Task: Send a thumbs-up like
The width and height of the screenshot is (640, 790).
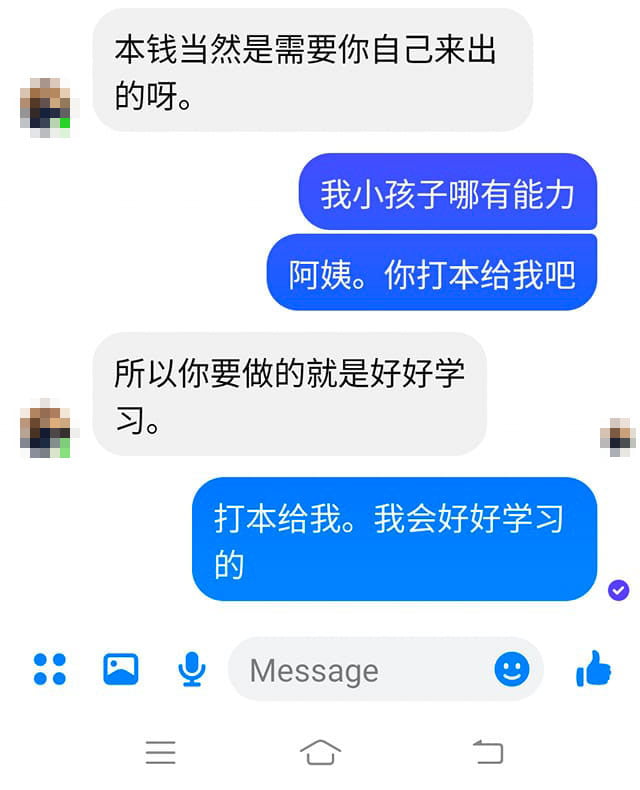Action: pyautogui.click(x=594, y=669)
